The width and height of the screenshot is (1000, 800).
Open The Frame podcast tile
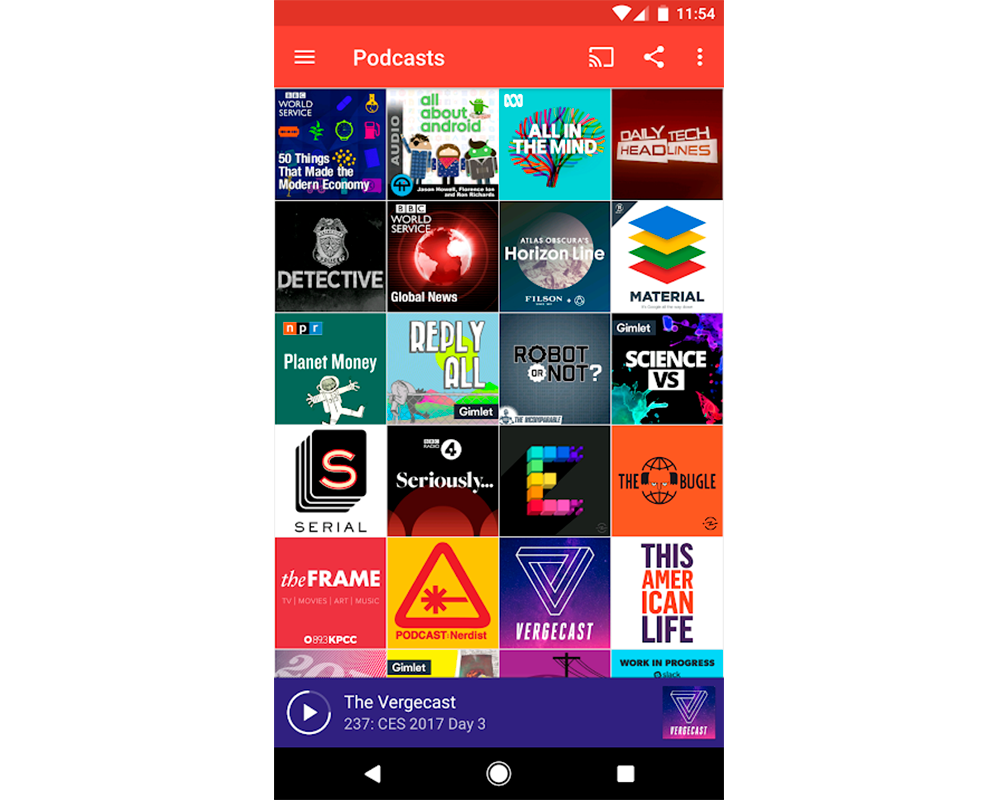[330, 593]
